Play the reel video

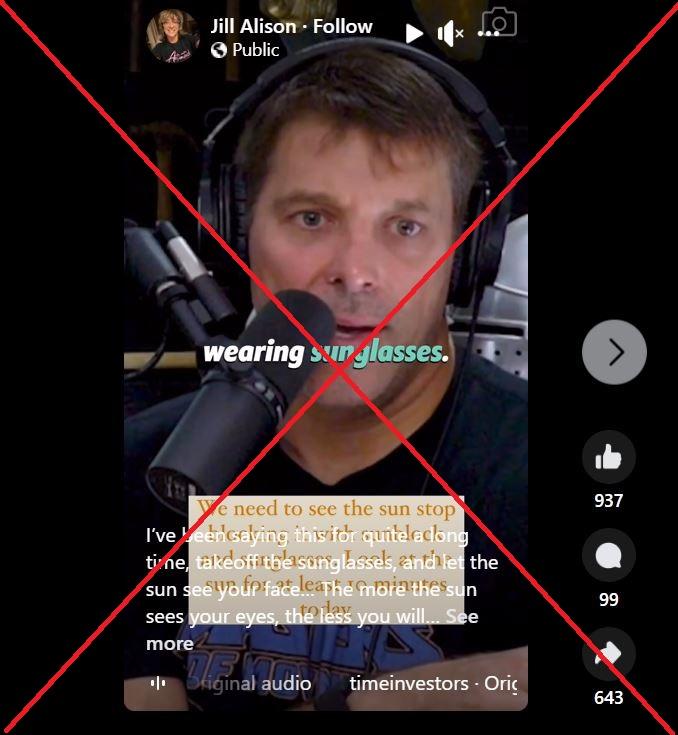coord(414,33)
